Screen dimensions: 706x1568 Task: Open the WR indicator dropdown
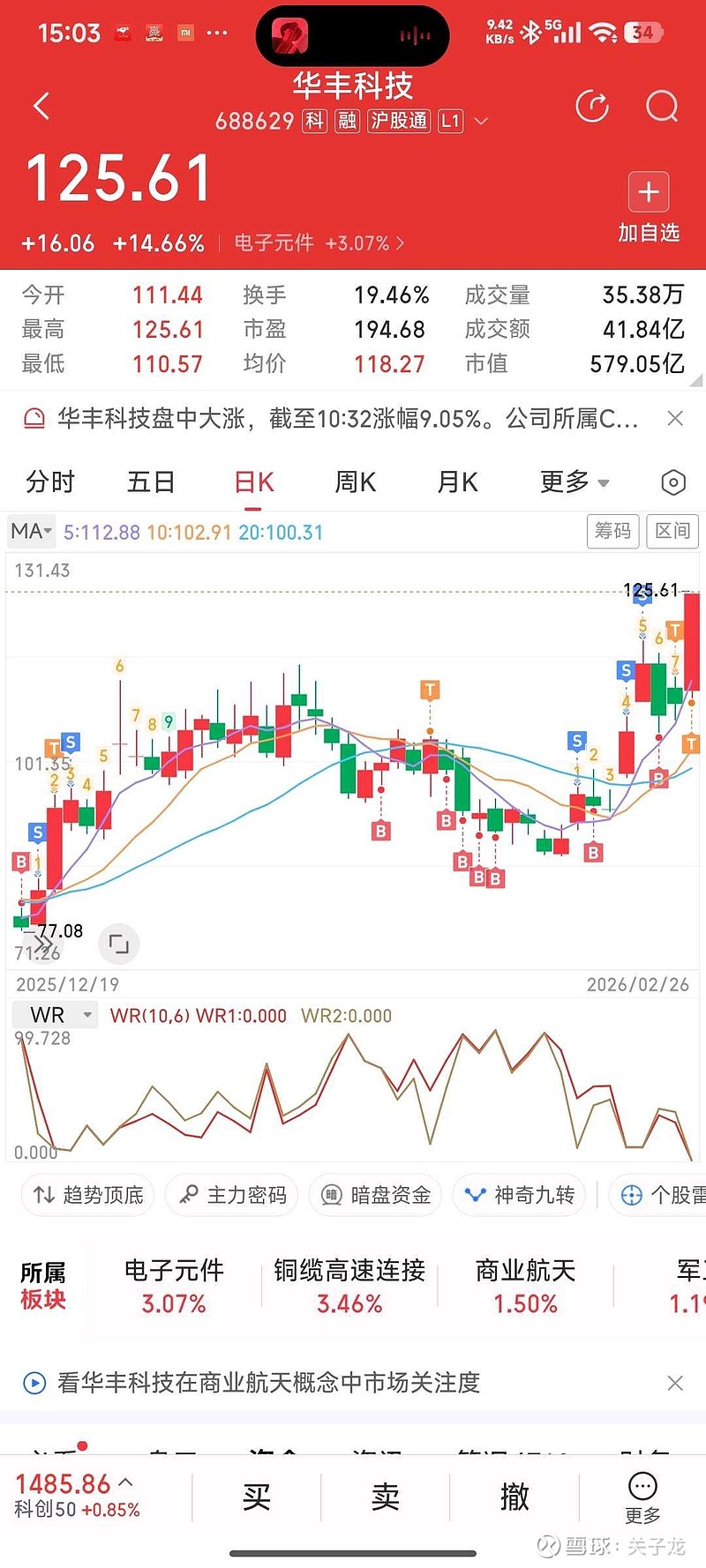(54, 1014)
